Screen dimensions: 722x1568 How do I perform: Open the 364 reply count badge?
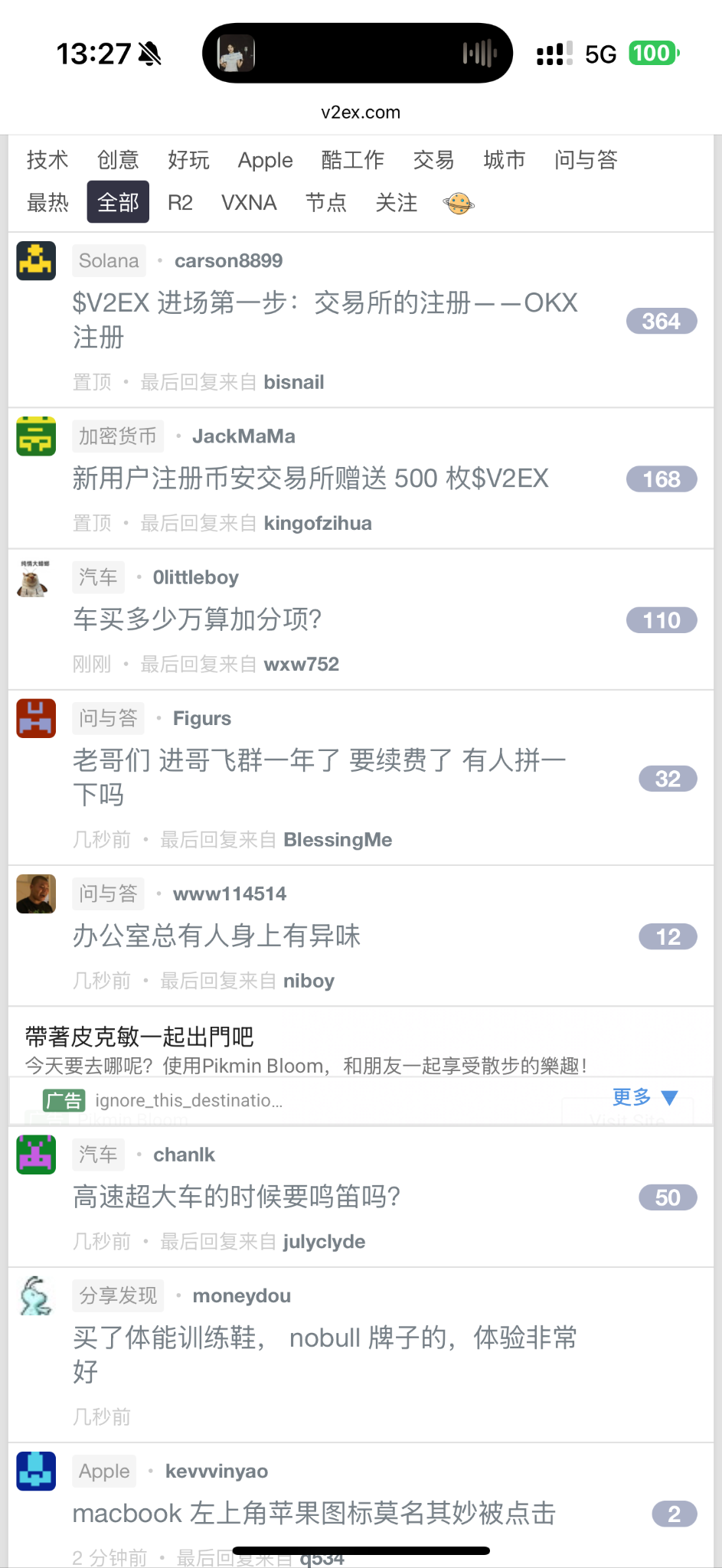click(x=661, y=321)
